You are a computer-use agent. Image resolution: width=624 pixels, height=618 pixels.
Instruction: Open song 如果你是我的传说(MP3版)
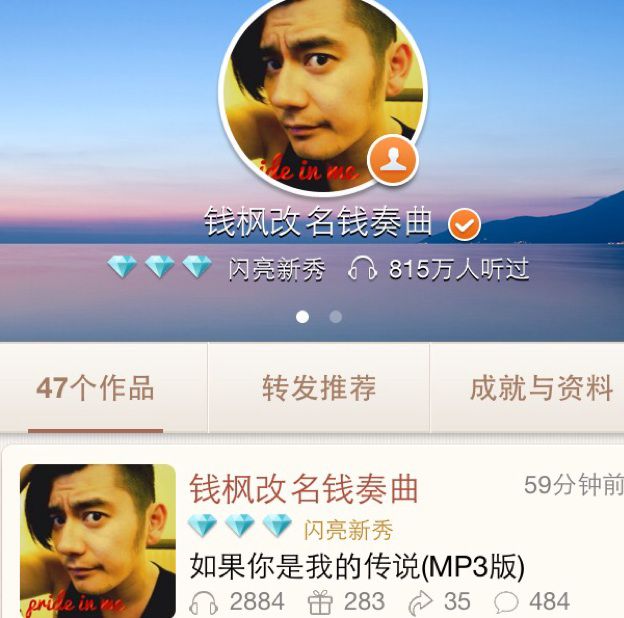pos(357,567)
